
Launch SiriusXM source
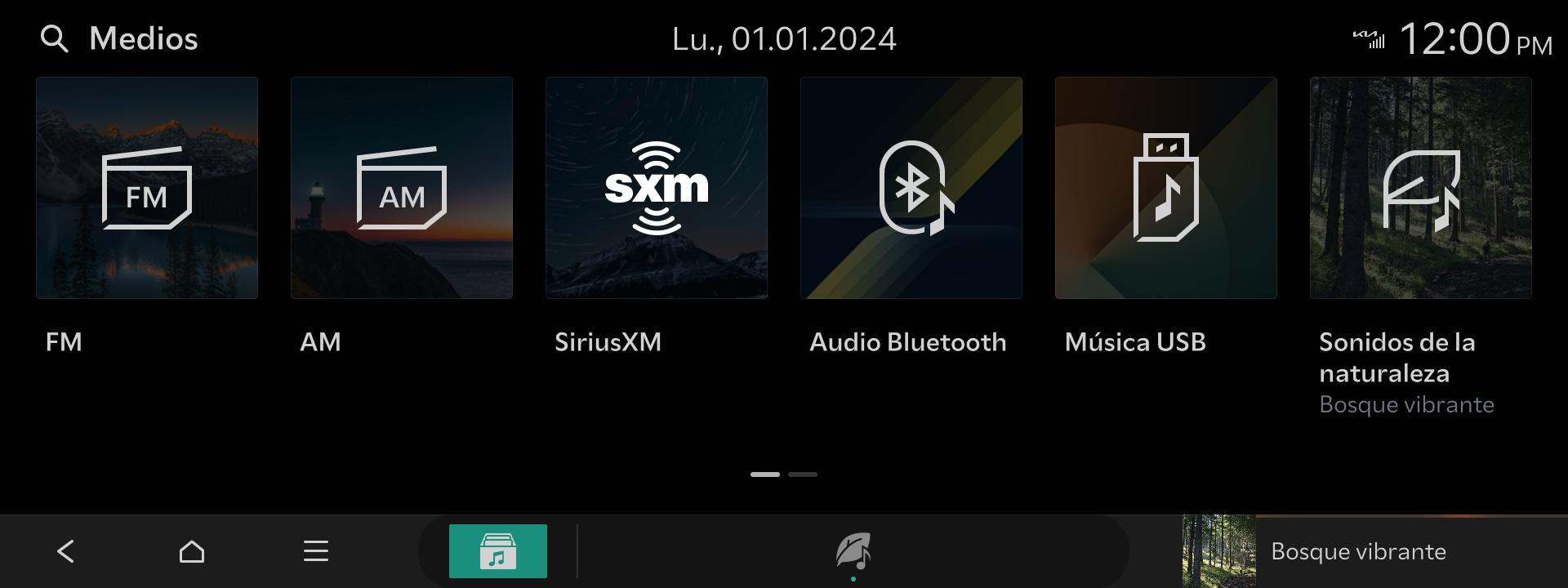(x=657, y=189)
